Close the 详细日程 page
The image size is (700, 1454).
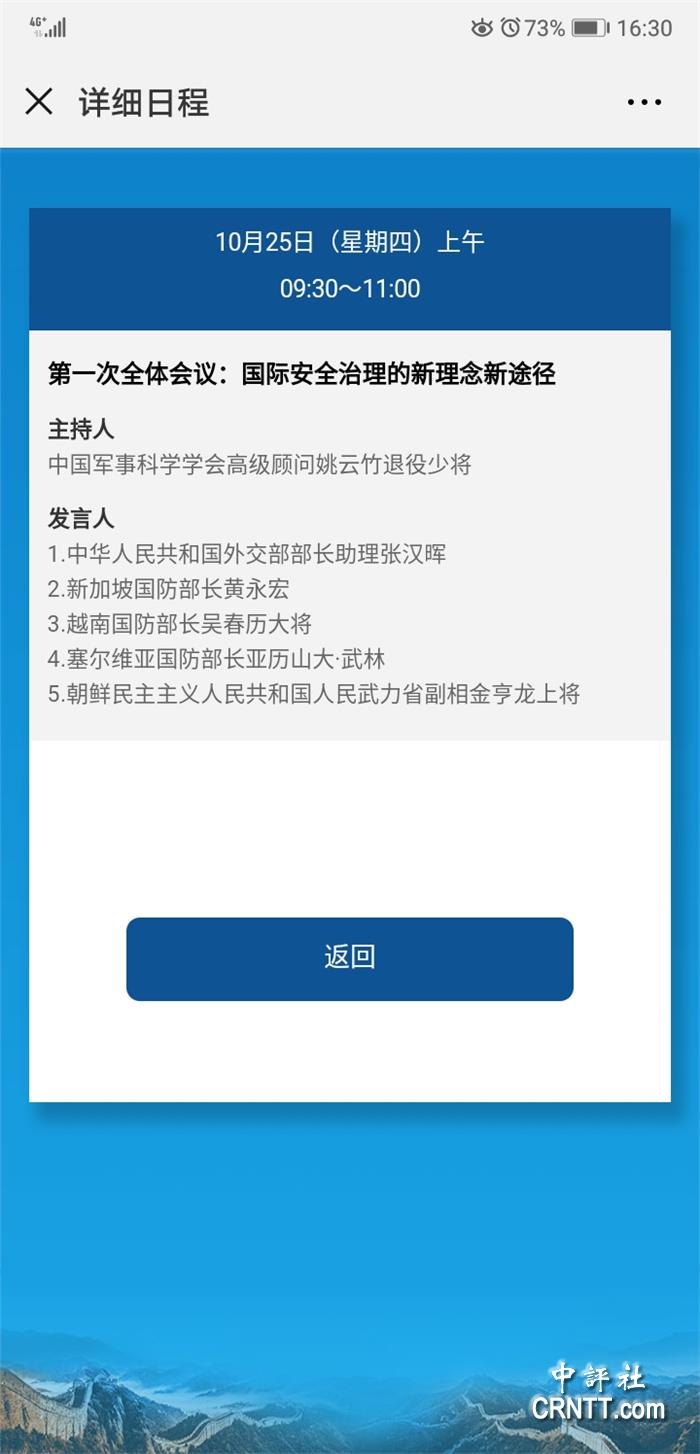tap(39, 101)
